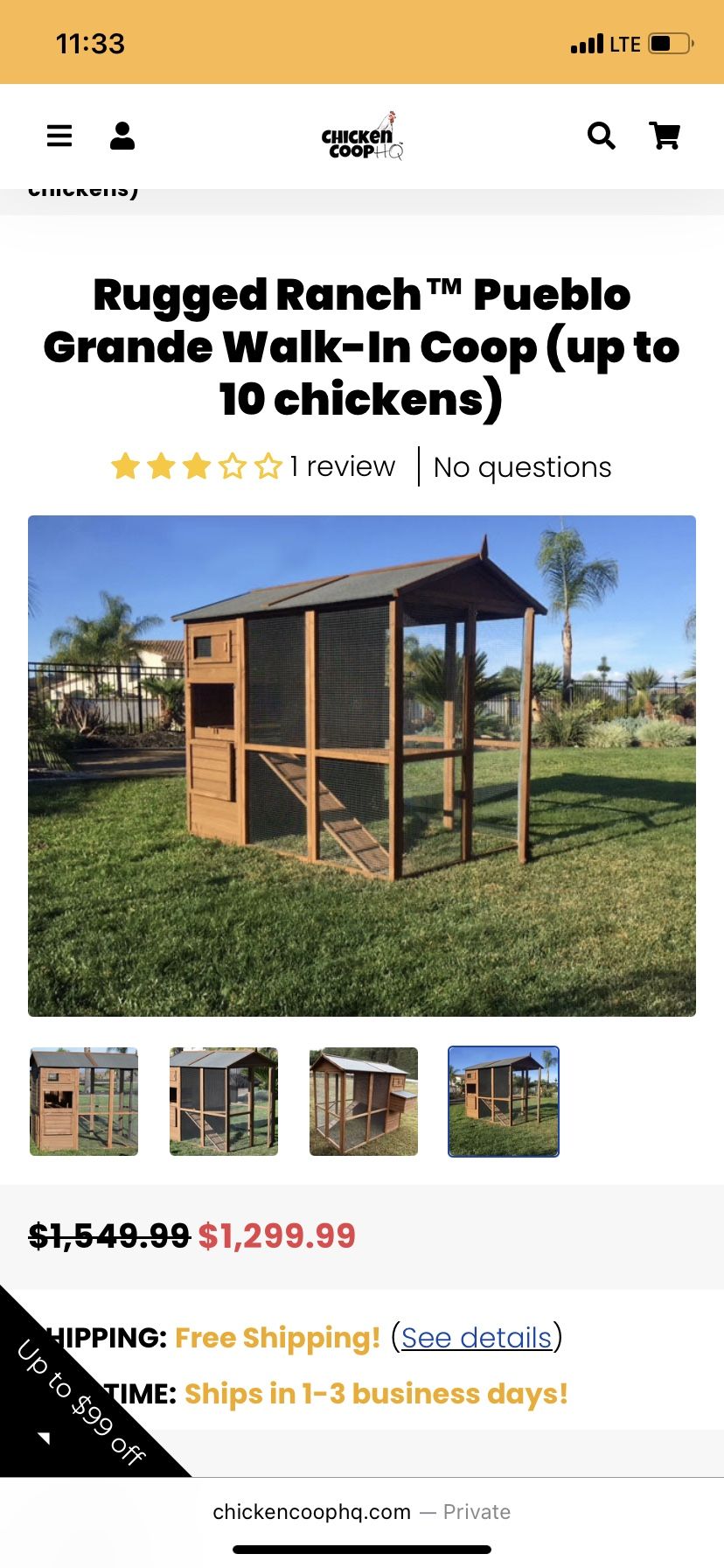Open the See details shipping link
724x1568 pixels.
click(x=476, y=1337)
